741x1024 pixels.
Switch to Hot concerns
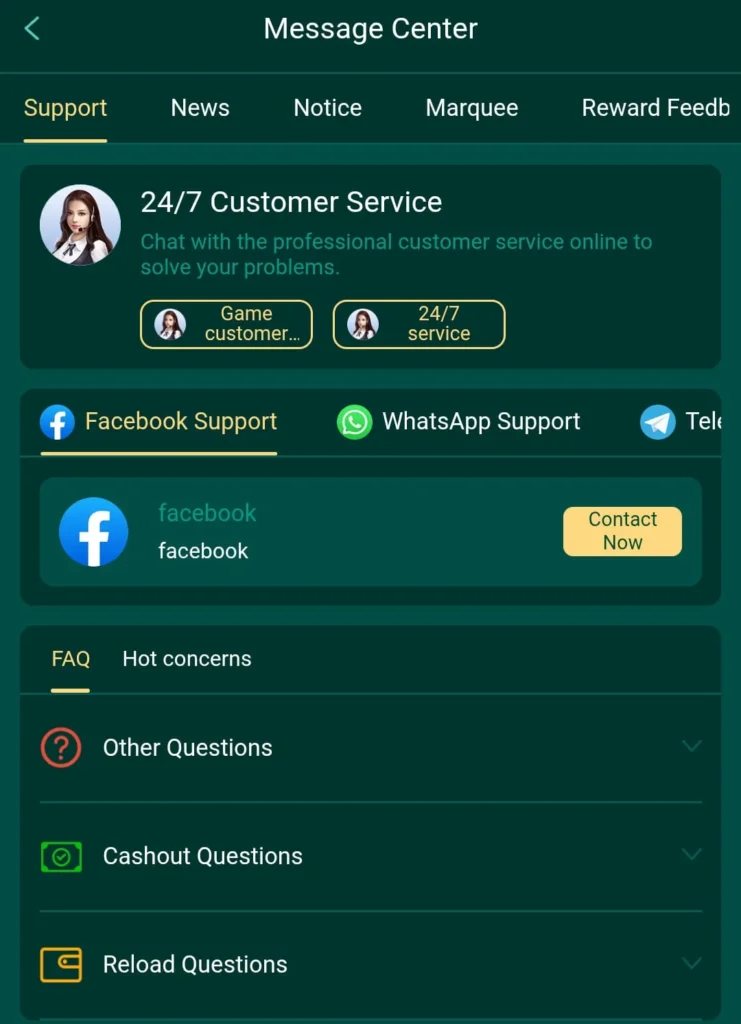pos(186,659)
